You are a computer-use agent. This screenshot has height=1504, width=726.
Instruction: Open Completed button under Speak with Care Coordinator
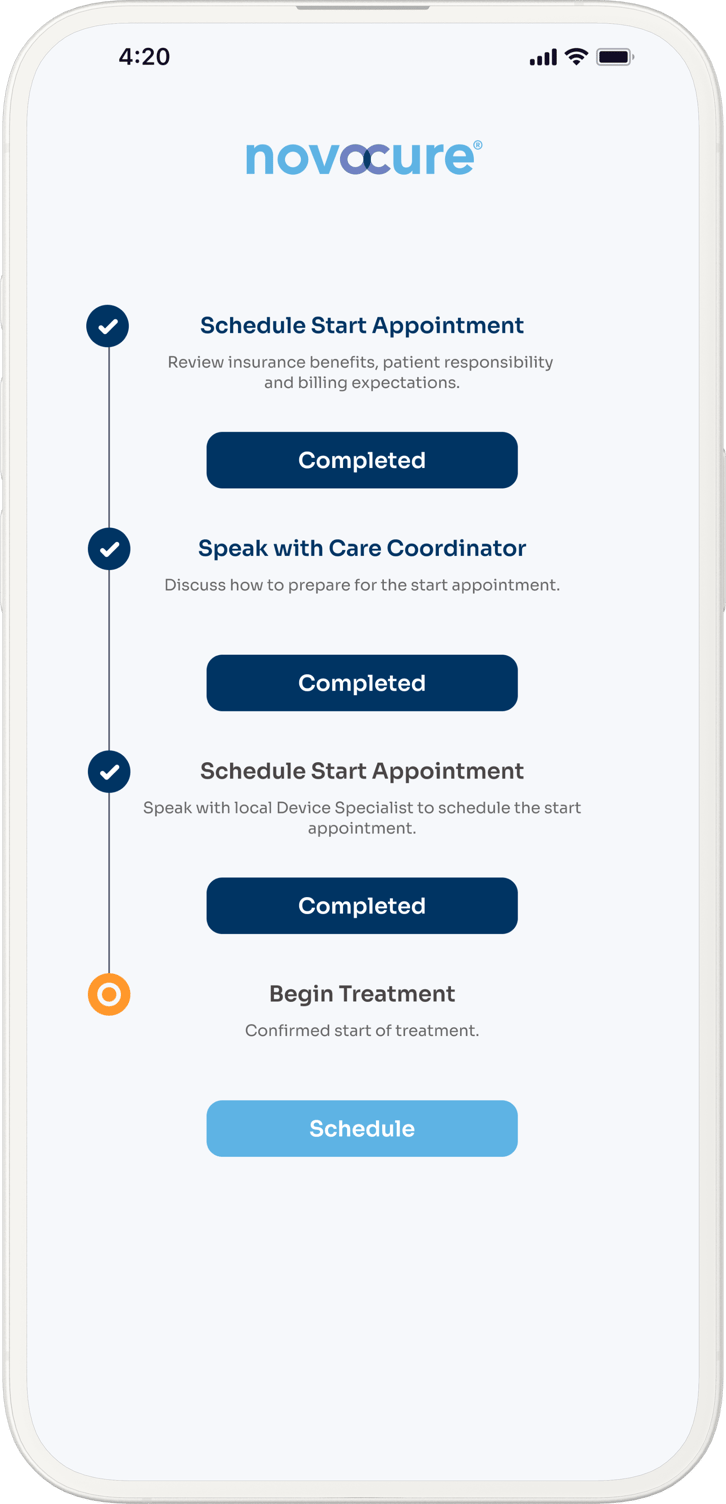pyautogui.click(x=362, y=683)
